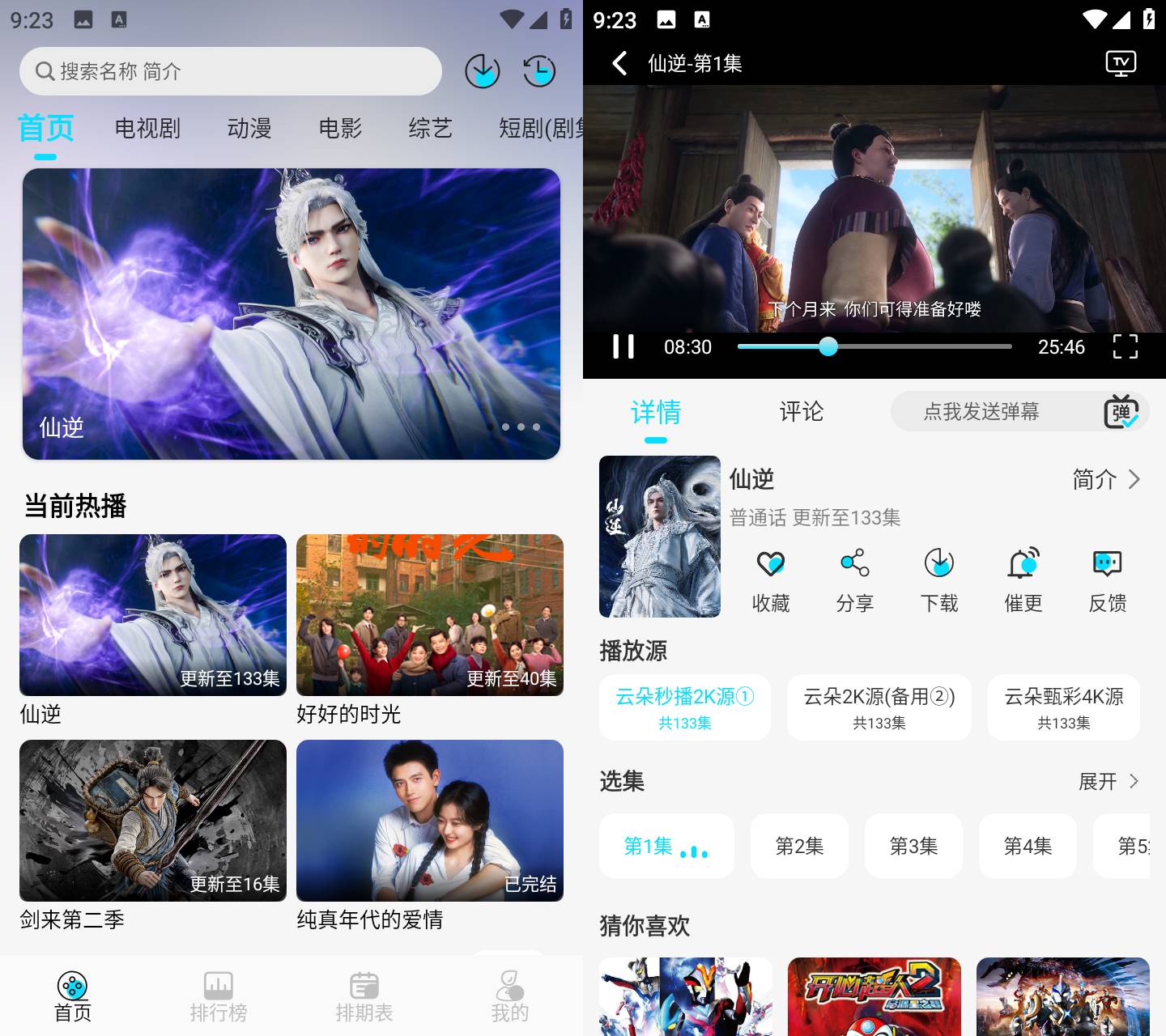Open the 剑来第二季 card

pyautogui.click(x=153, y=821)
